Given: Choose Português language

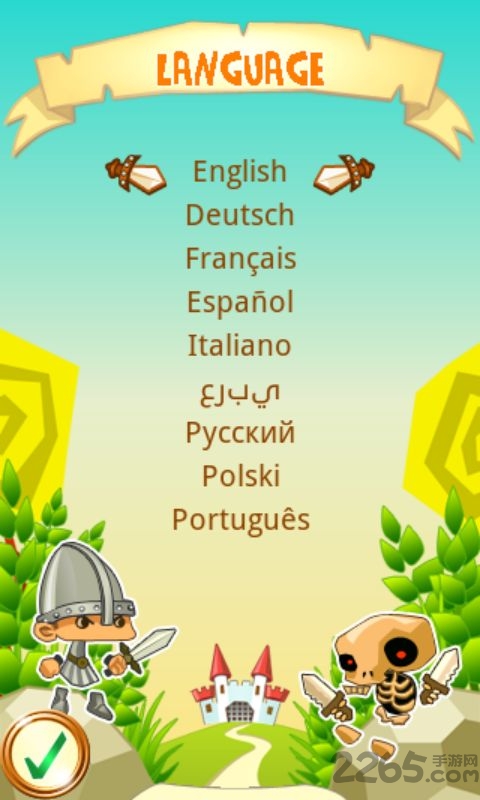Looking at the screenshot, I should coord(241,520).
